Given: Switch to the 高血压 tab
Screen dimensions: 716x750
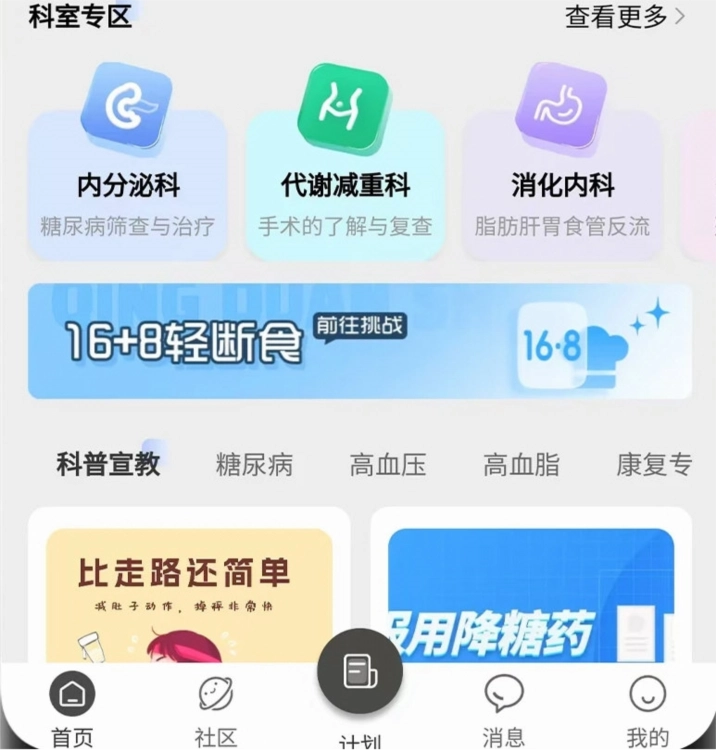Looking at the screenshot, I should pyautogui.click(x=388, y=465).
